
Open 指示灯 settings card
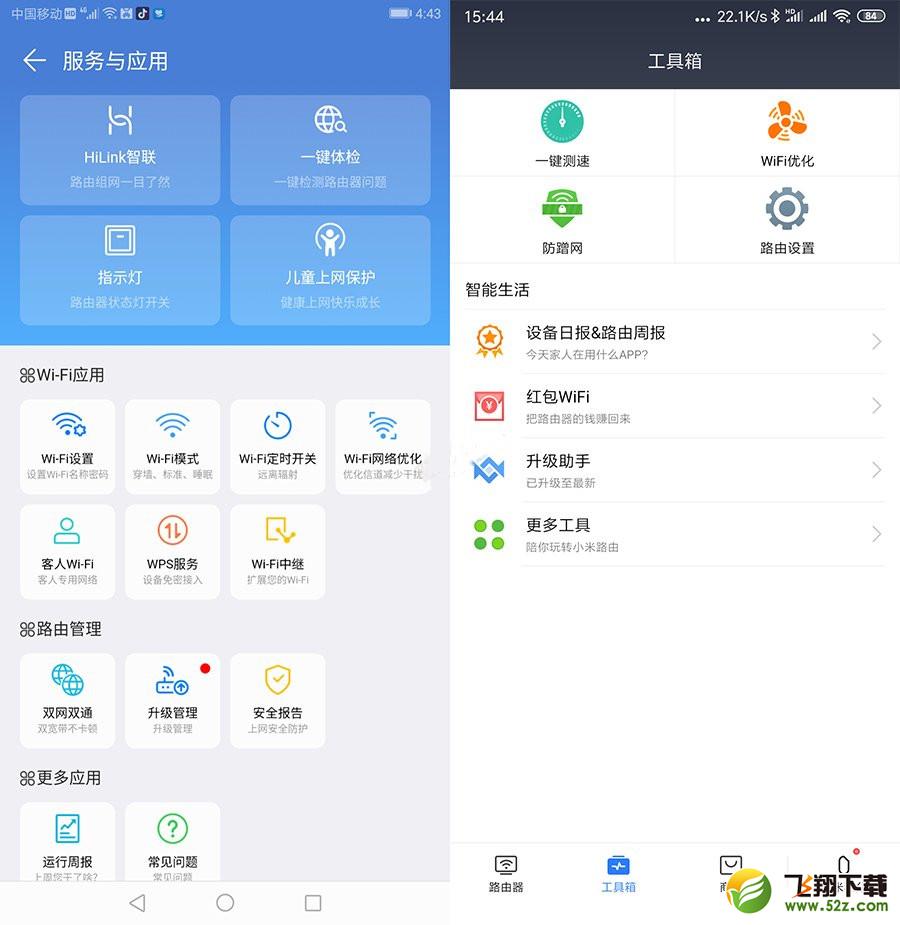tap(120, 270)
